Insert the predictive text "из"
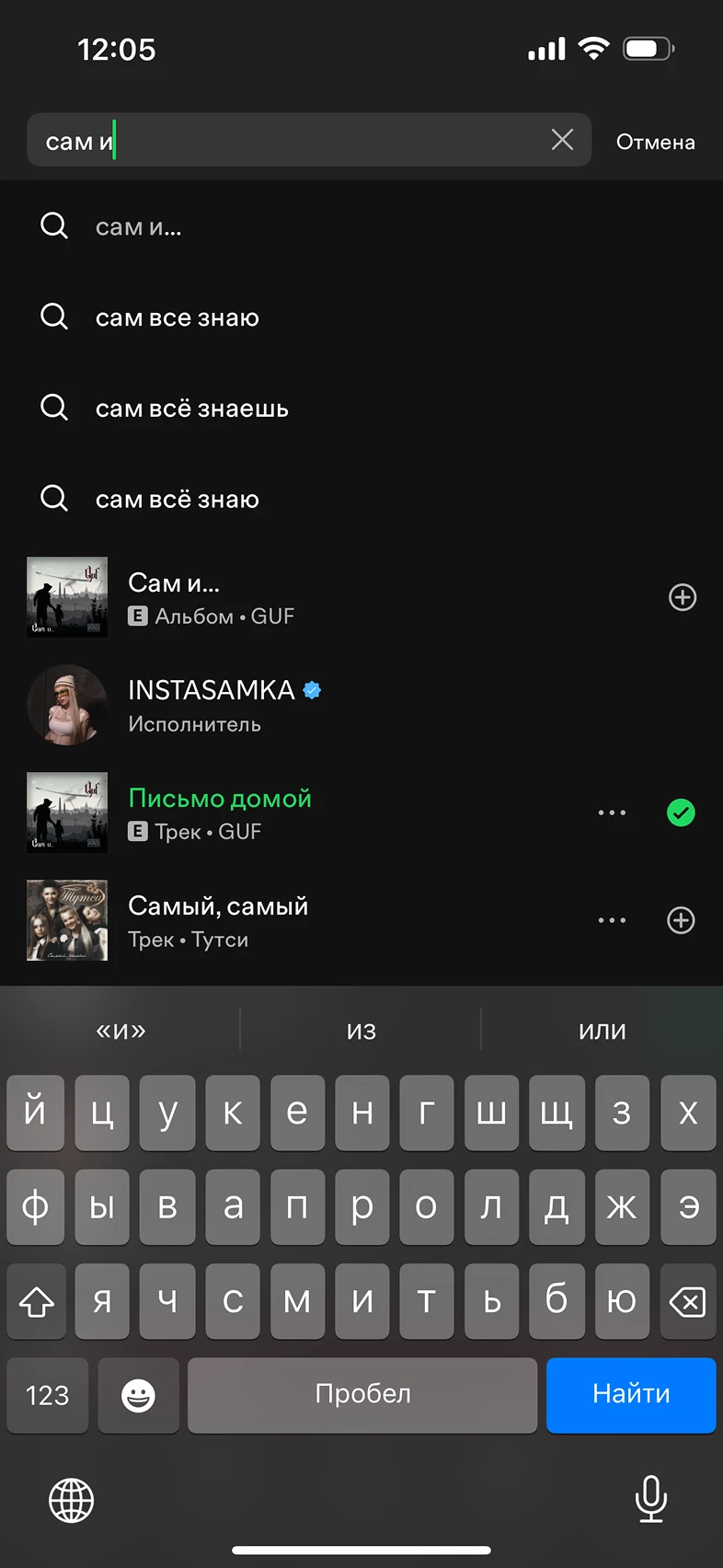This screenshot has width=723, height=1568. coord(361,1030)
